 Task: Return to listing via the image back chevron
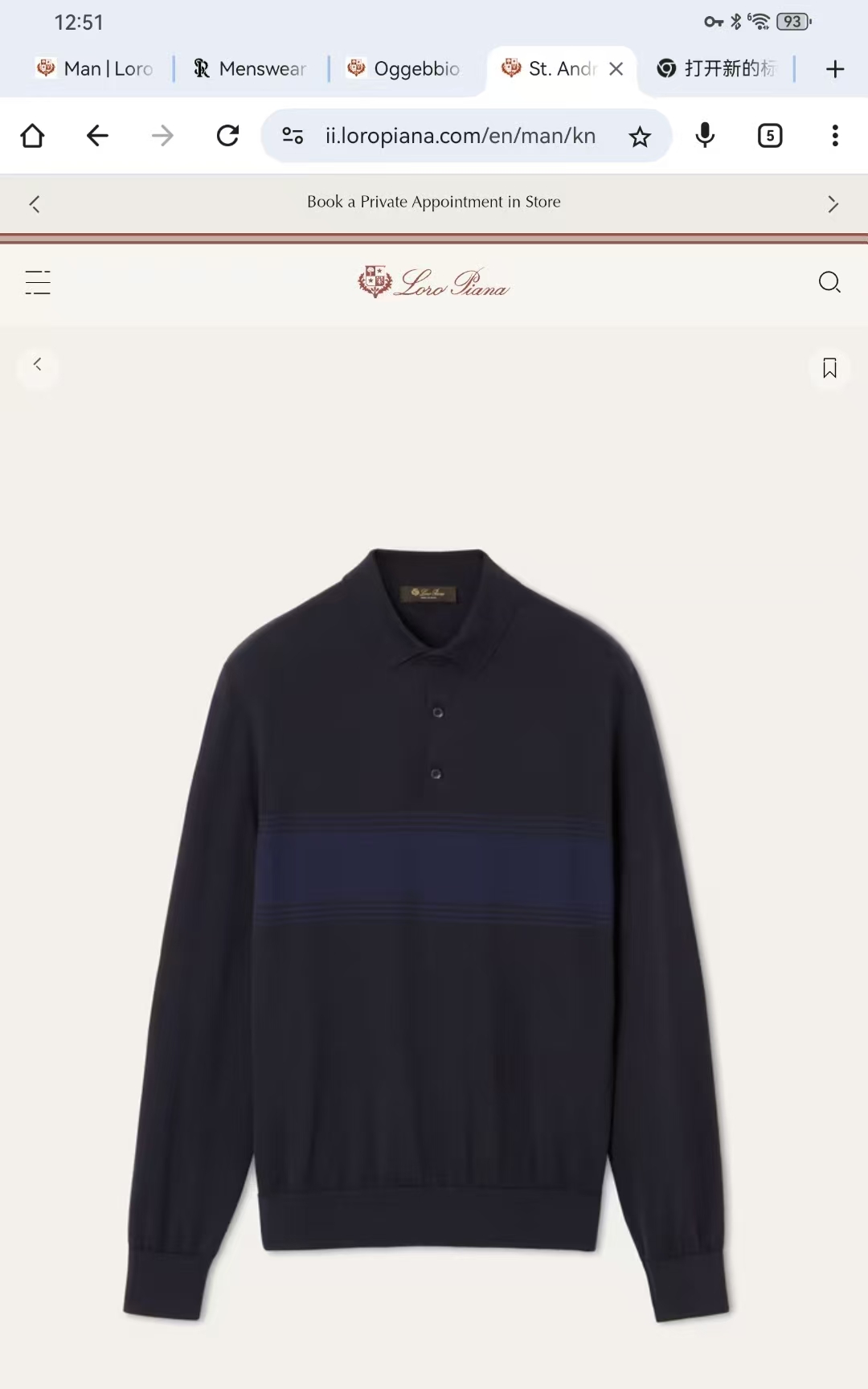point(37,364)
